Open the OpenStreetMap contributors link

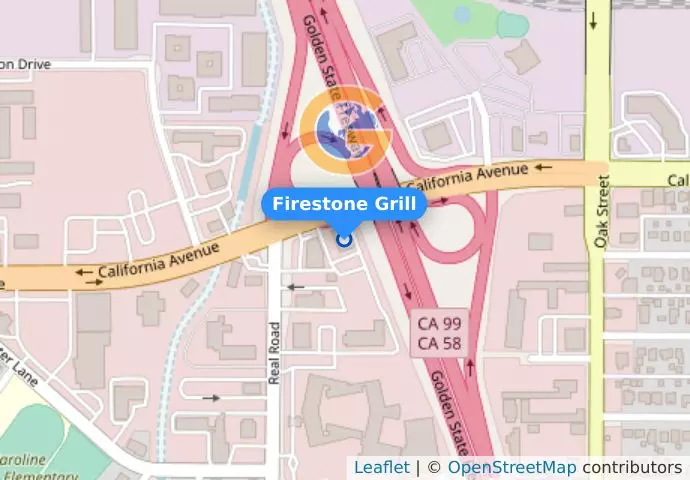click(511, 468)
